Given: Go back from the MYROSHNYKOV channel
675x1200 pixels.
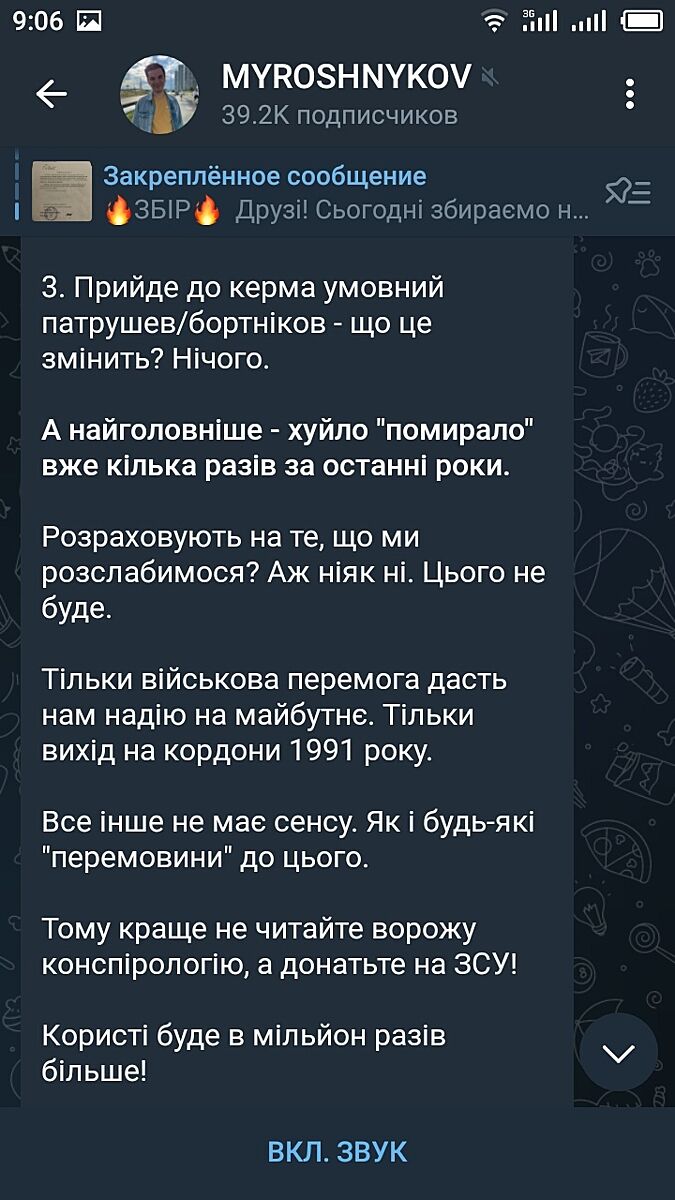Looking at the screenshot, I should (x=51, y=94).
